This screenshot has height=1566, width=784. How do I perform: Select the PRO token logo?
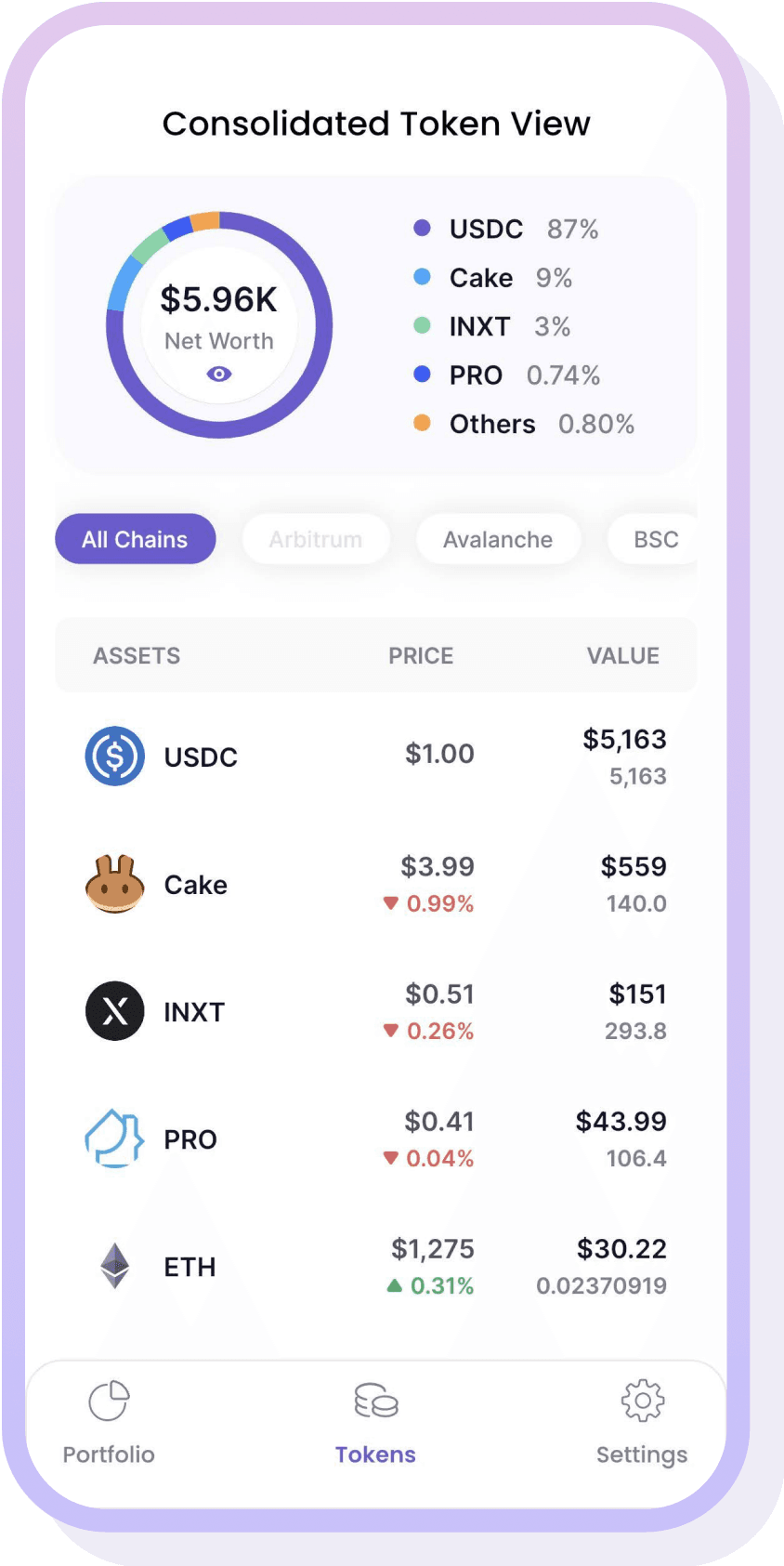pos(113,1138)
